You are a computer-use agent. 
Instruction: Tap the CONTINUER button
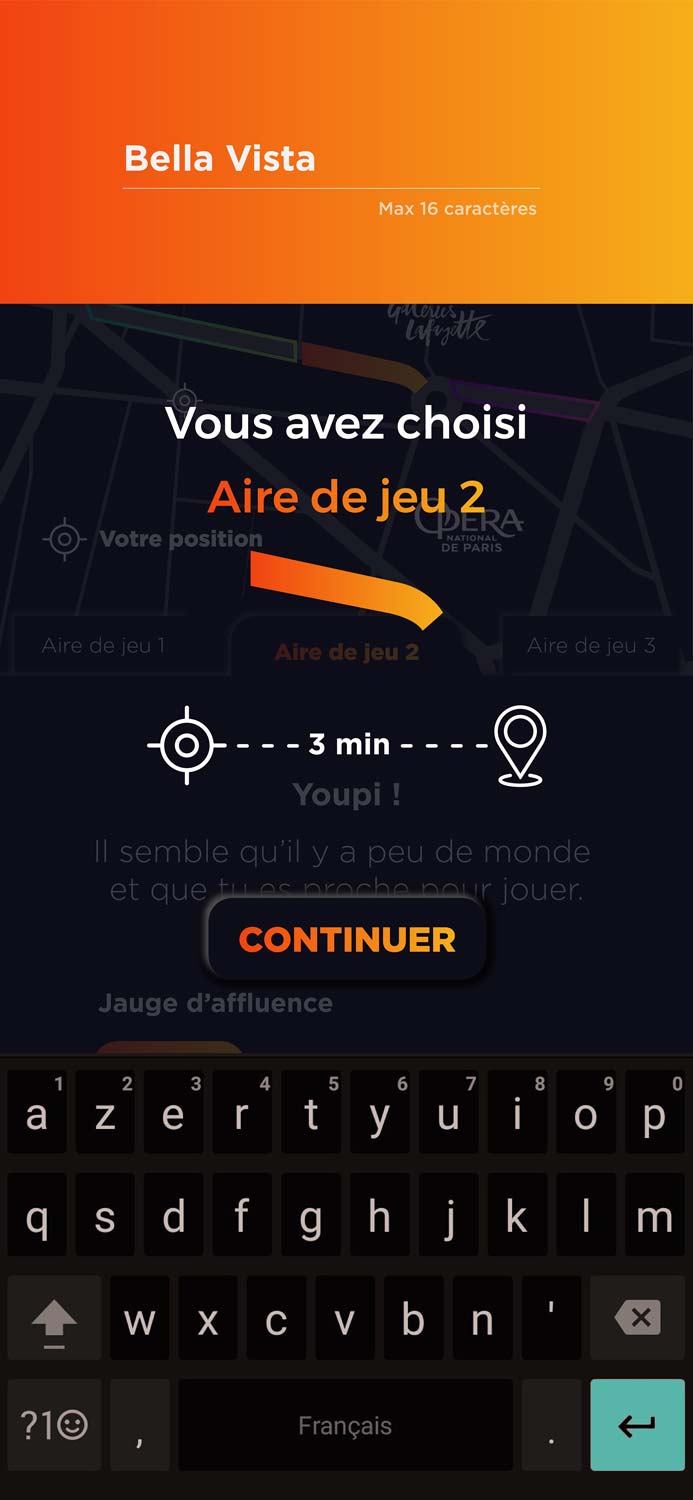pyautogui.click(x=347, y=940)
